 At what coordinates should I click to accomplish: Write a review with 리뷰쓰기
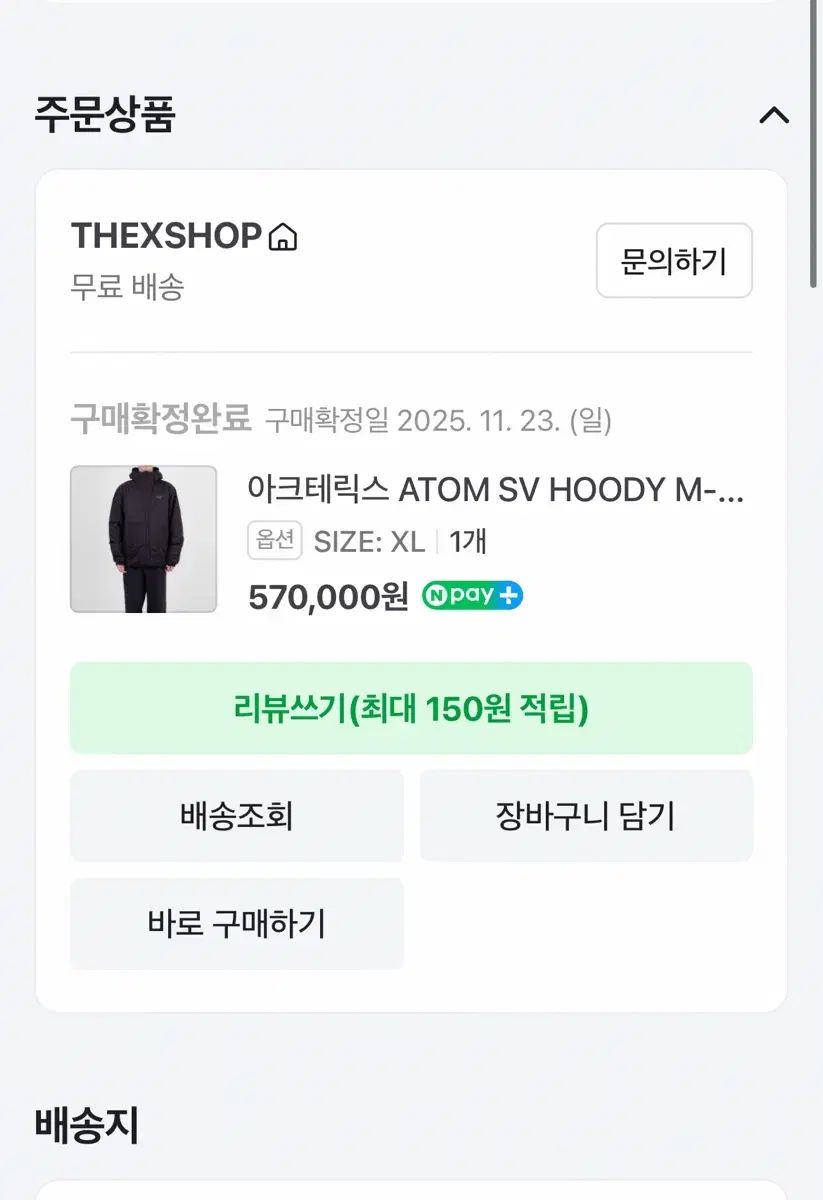[x=411, y=709]
